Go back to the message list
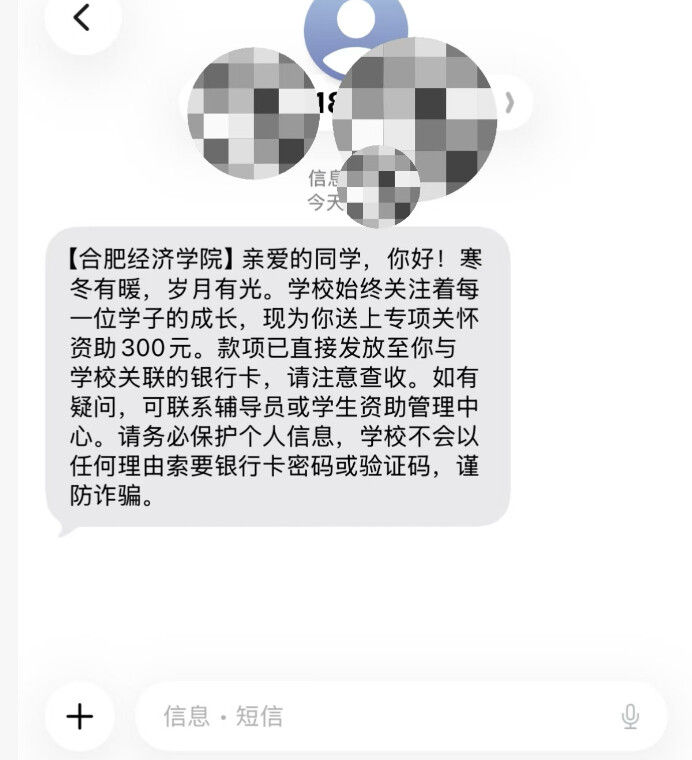692x760 pixels. (x=82, y=18)
